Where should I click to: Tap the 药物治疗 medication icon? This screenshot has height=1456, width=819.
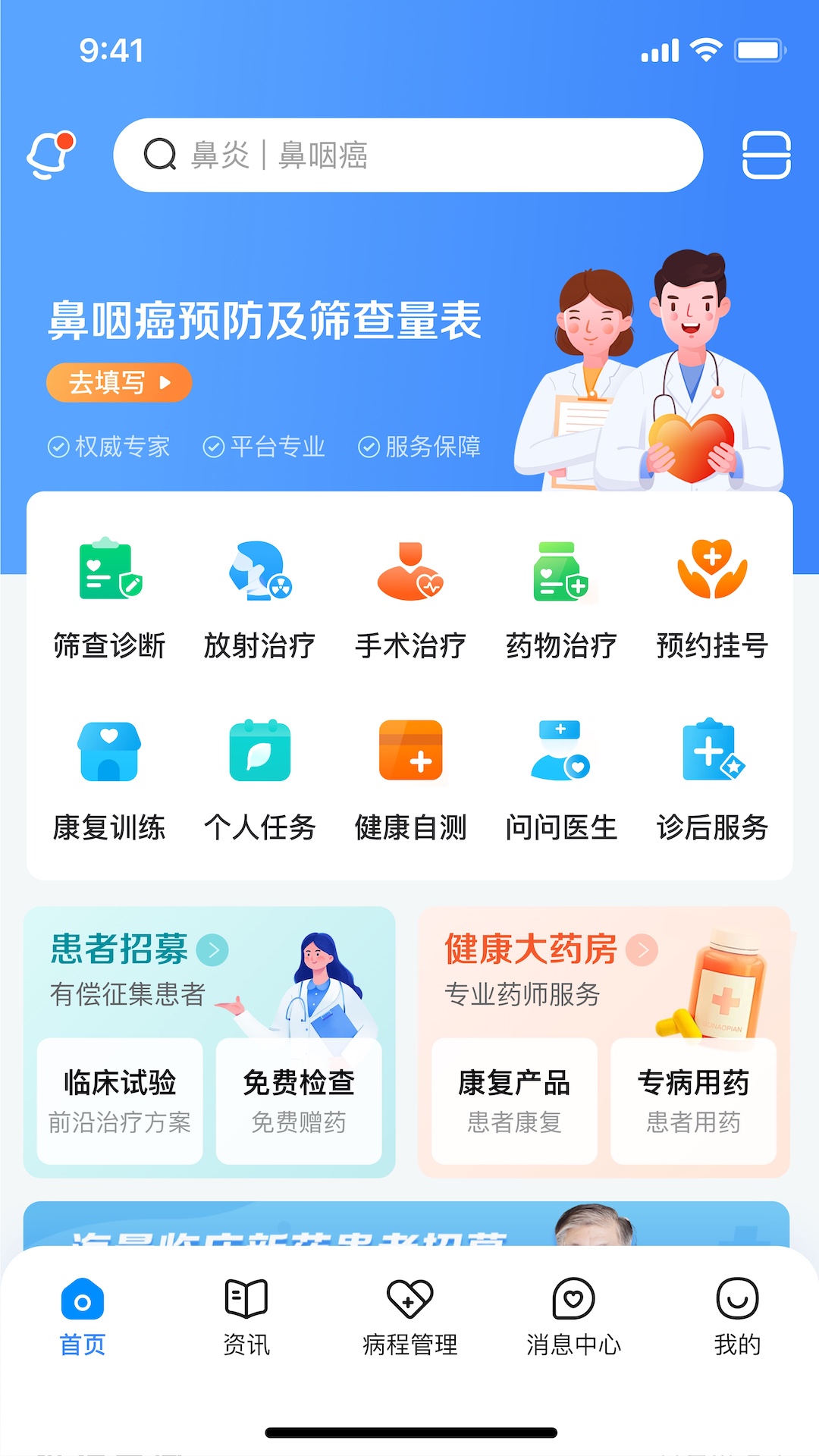click(563, 599)
